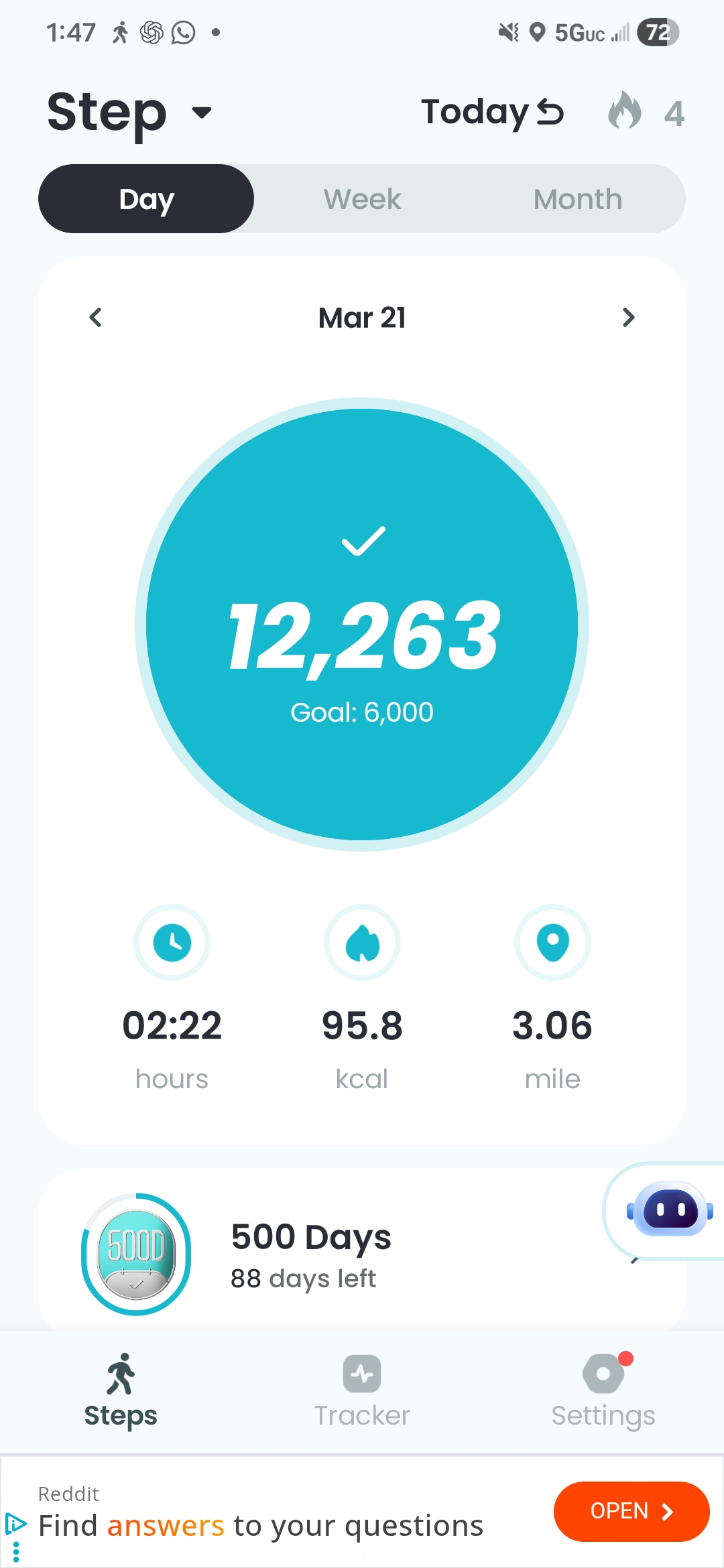Select the clock icon above hours
Screen dimensions: 724x1568
tap(172, 942)
